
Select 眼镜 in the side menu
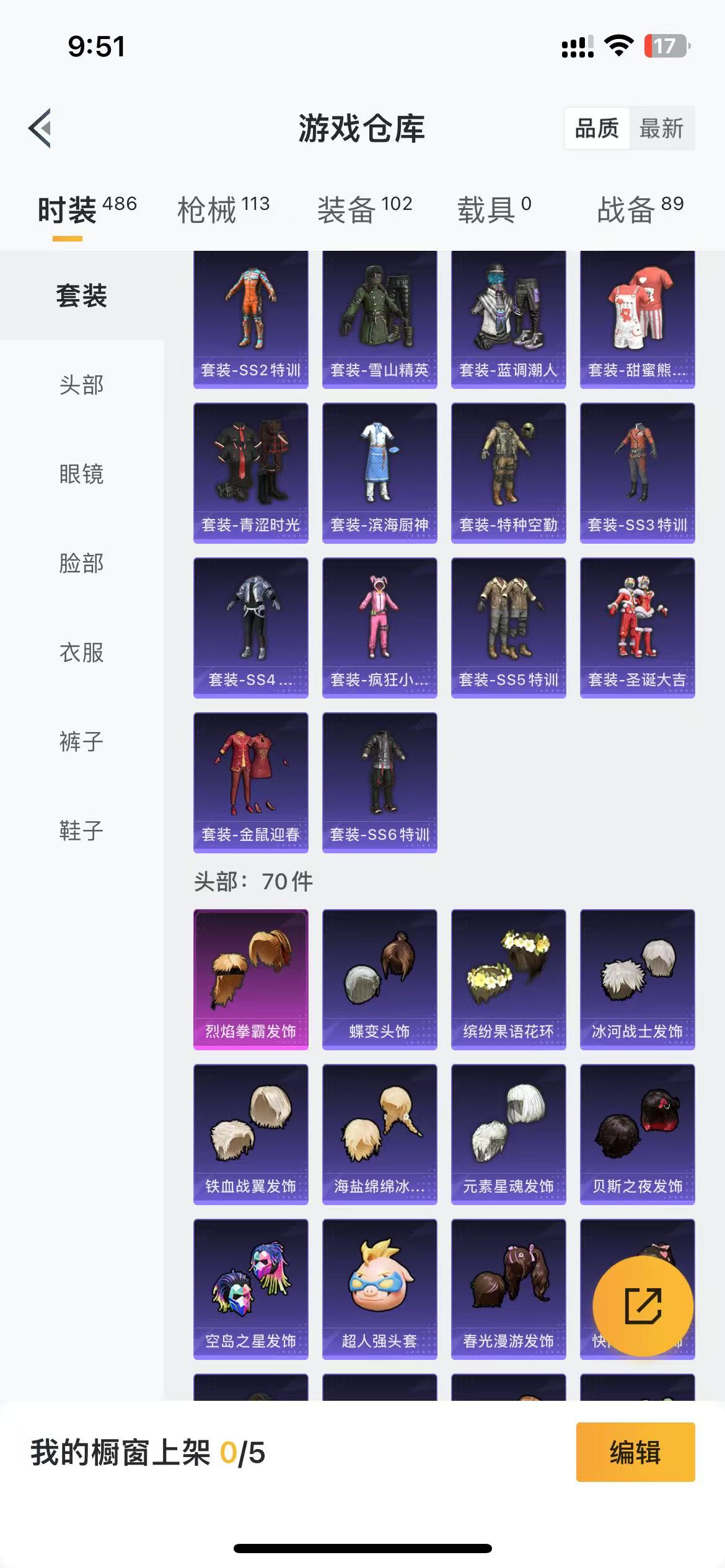(x=82, y=474)
